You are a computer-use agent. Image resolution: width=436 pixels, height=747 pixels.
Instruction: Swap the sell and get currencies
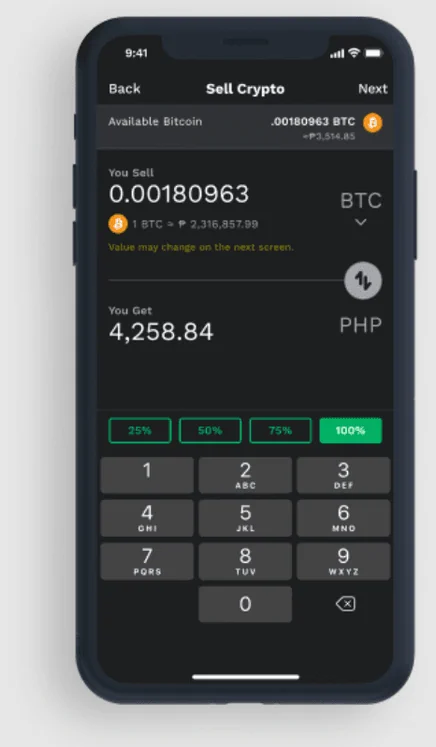click(x=363, y=281)
